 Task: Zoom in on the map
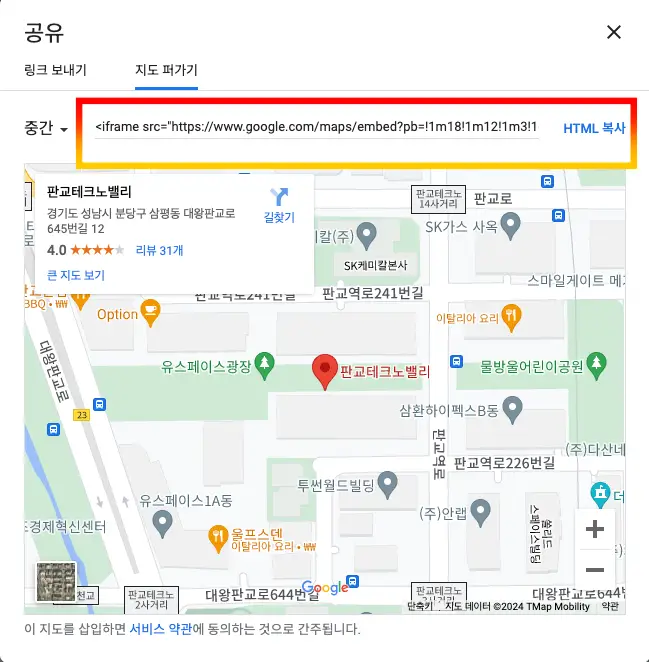pyautogui.click(x=595, y=530)
